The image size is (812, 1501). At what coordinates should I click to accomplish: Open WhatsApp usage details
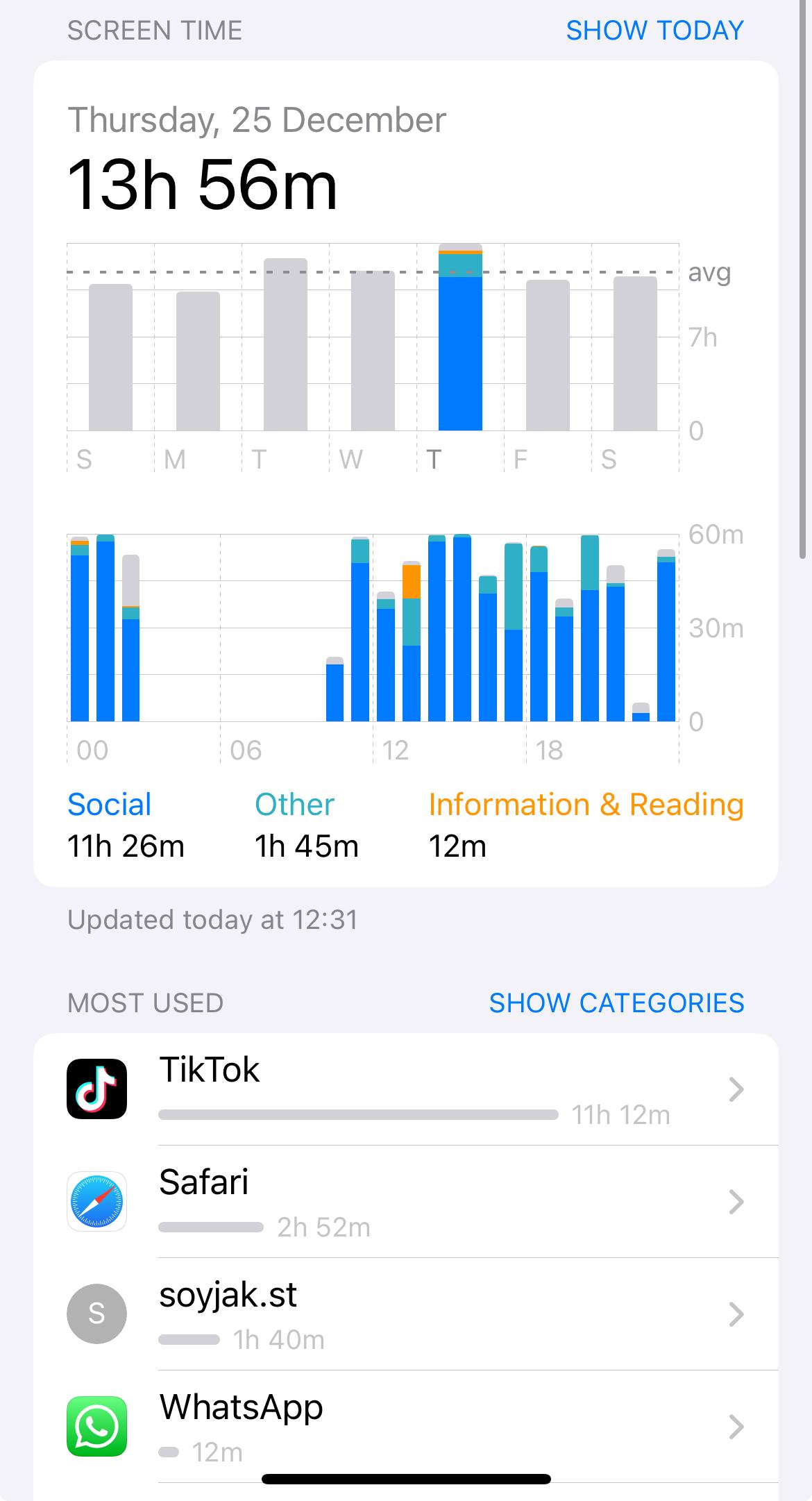tap(405, 1426)
